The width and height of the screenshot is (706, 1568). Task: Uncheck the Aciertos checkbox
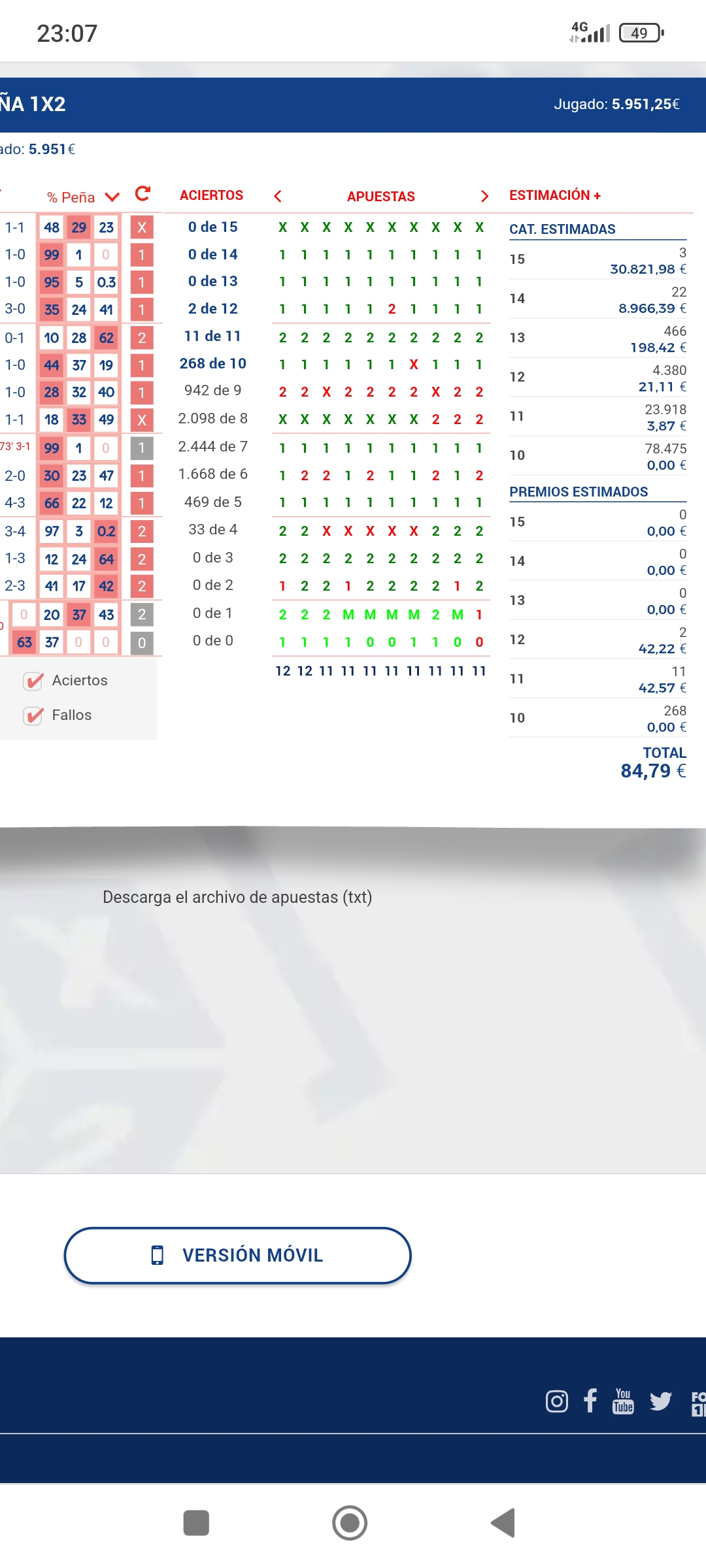(x=33, y=681)
